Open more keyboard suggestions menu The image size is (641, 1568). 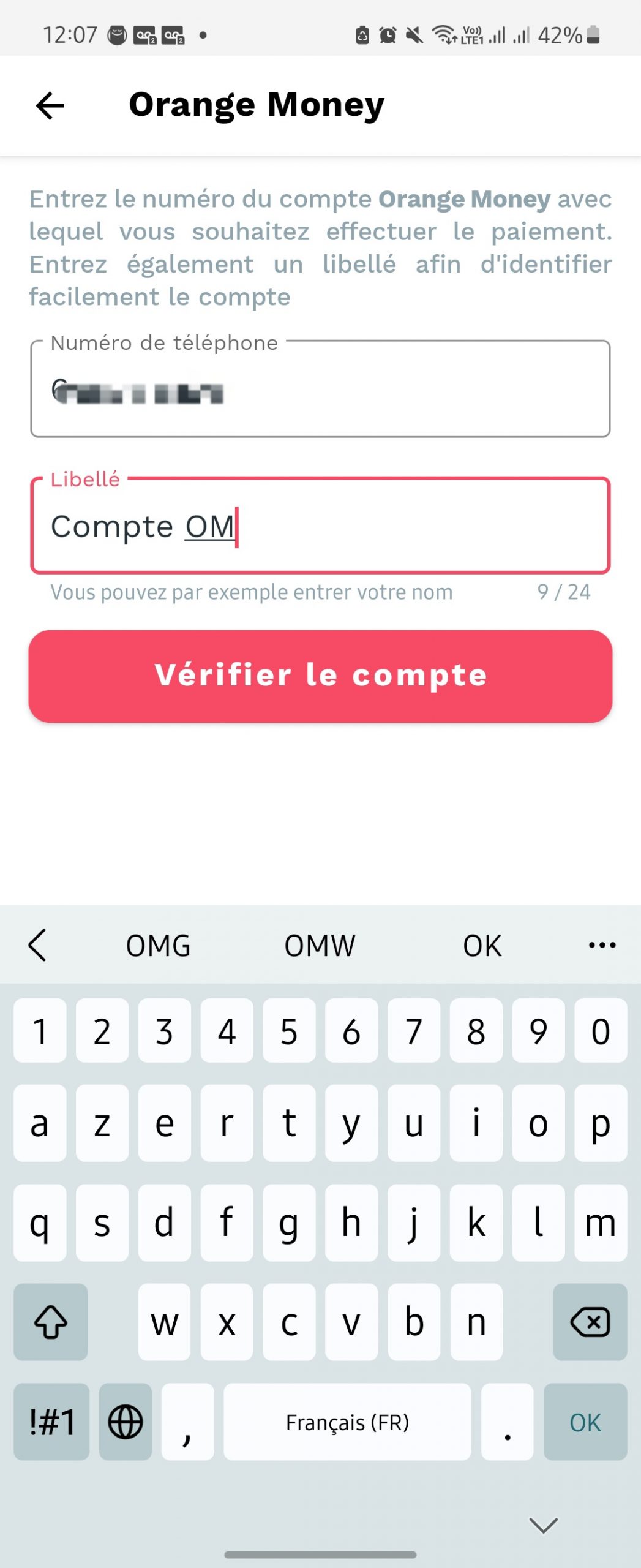[601, 945]
